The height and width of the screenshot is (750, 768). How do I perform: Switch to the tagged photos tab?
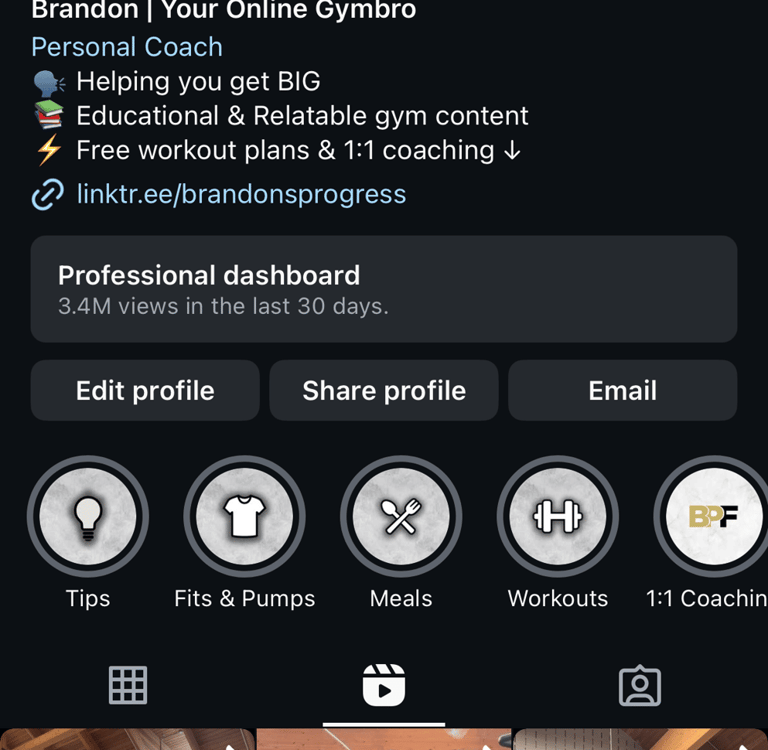[640, 686]
